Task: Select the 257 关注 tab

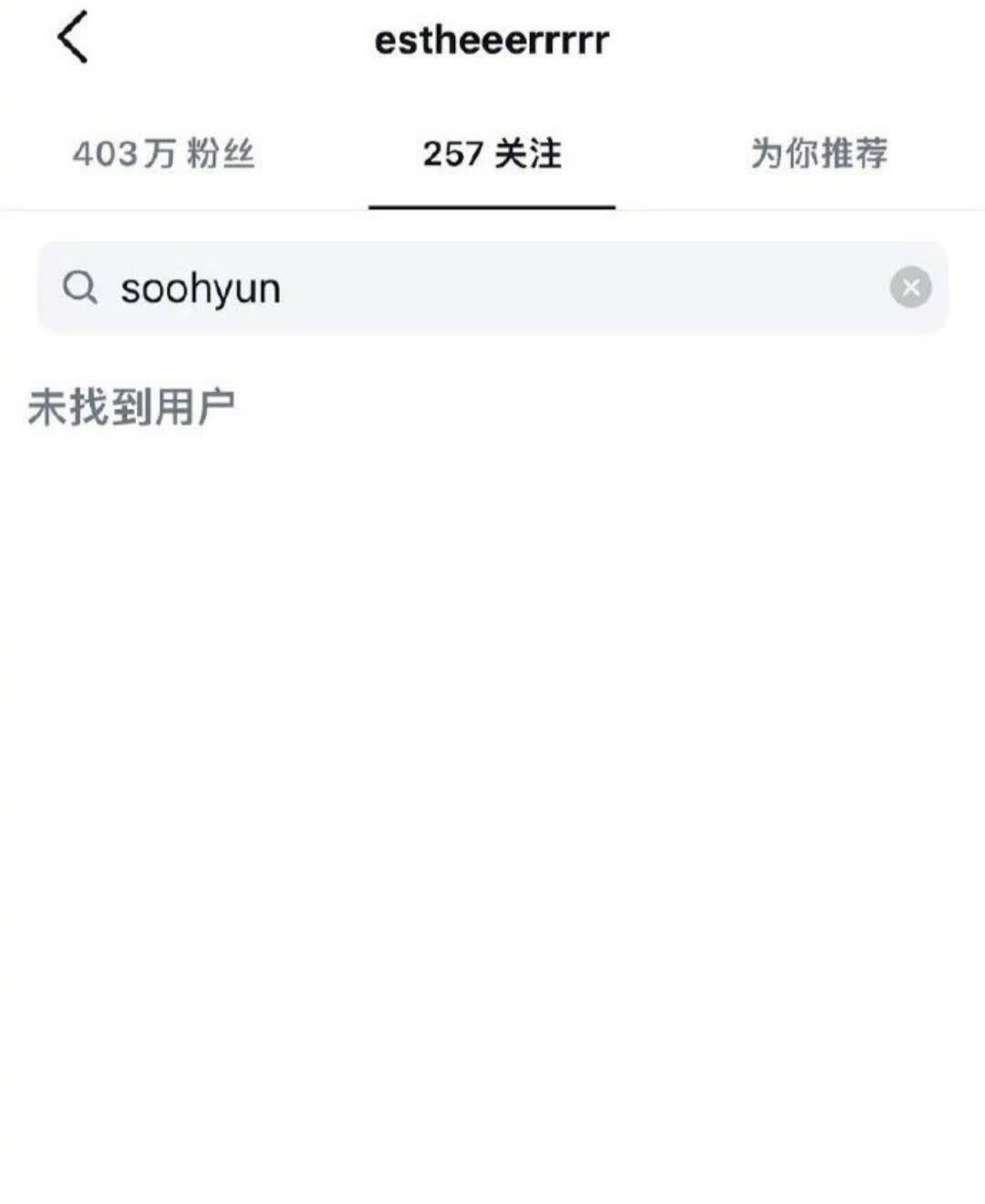Action: tap(492, 153)
